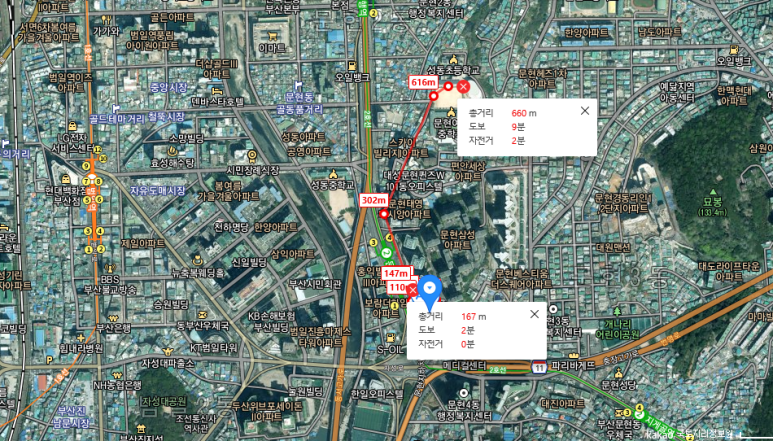This screenshot has width=773, height=441.
Task: Delete the short path near the 110 label
Action: pos(412,290)
